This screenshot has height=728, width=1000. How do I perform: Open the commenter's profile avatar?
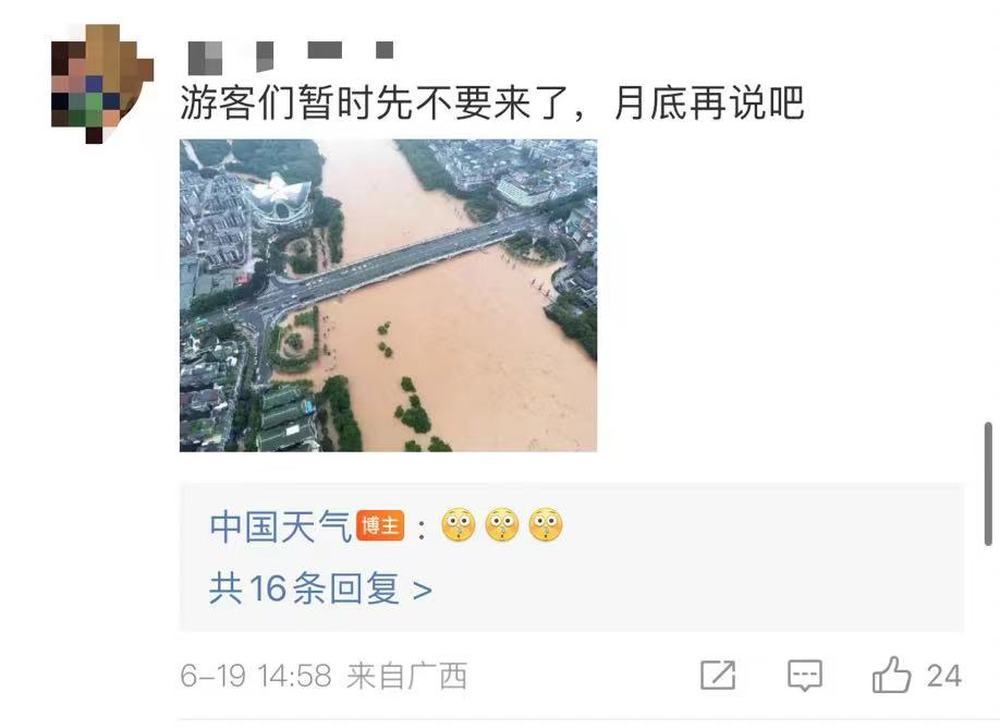[100, 83]
